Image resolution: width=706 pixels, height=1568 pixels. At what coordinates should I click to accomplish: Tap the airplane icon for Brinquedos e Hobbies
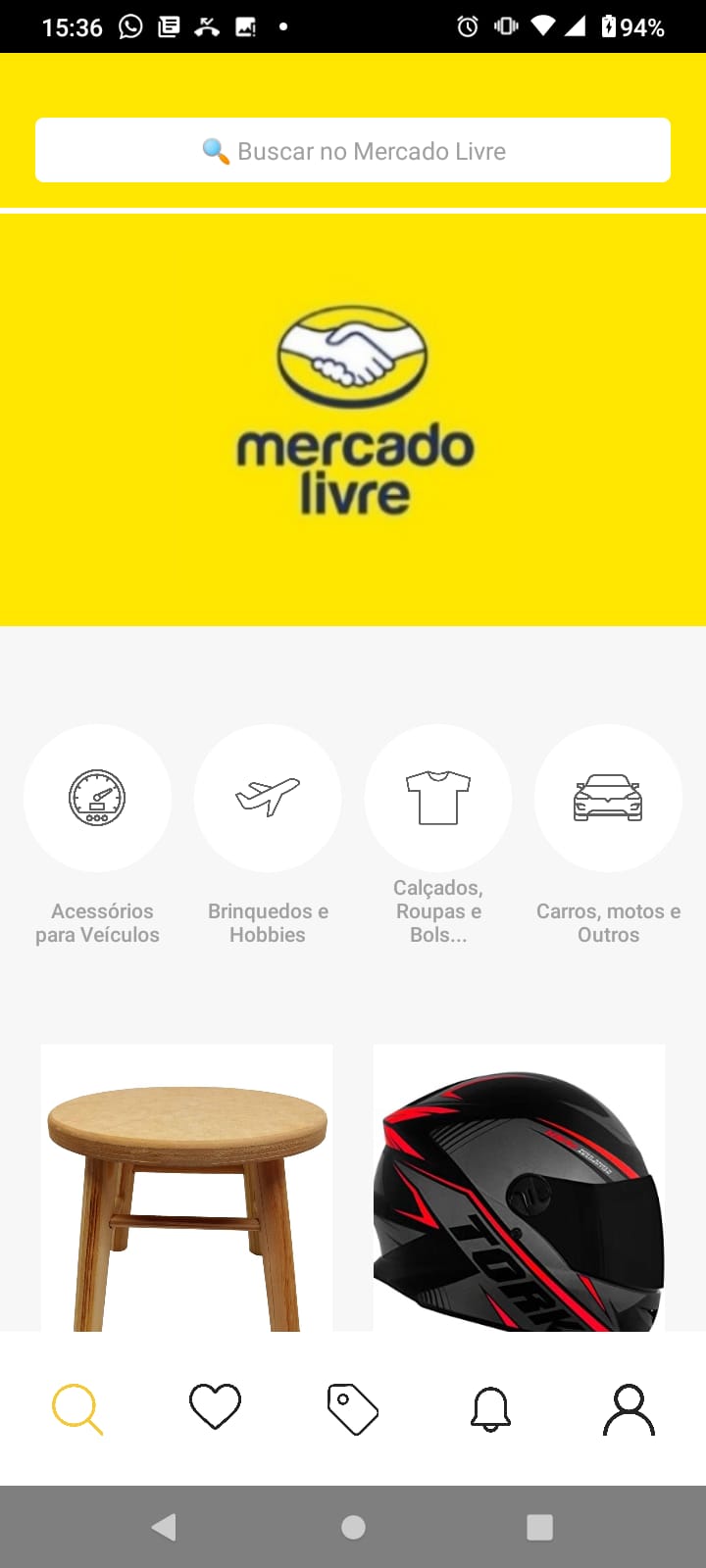268,798
